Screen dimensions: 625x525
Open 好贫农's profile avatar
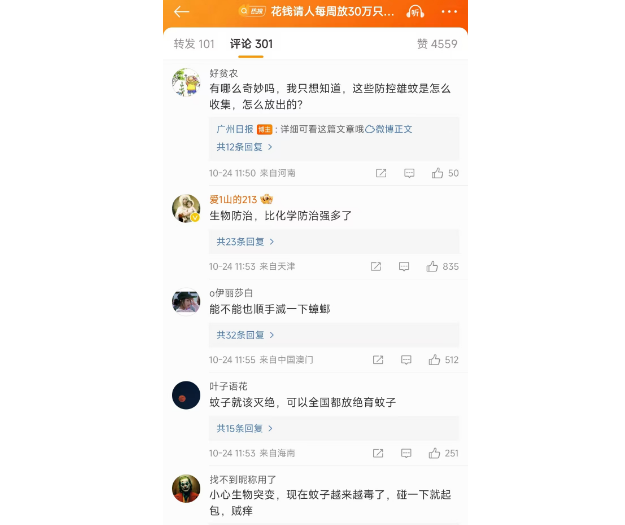coord(186,82)
